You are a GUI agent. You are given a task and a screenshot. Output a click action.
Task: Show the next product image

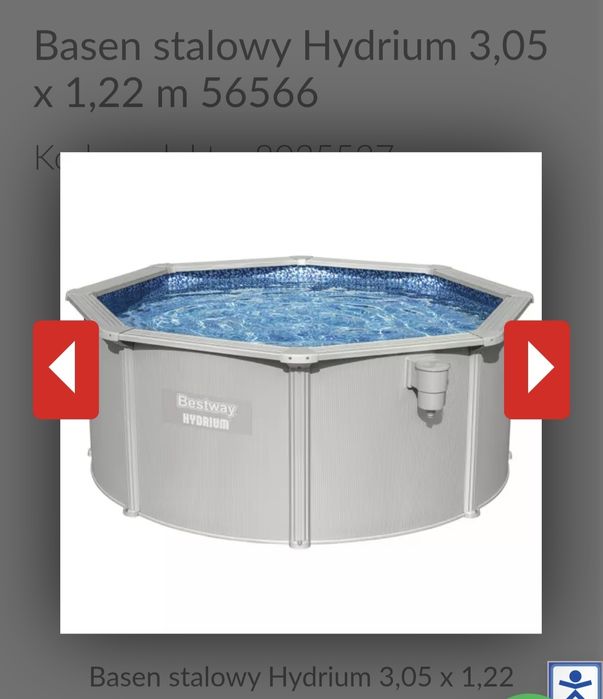pyautogui.click(x=537, y=369)
